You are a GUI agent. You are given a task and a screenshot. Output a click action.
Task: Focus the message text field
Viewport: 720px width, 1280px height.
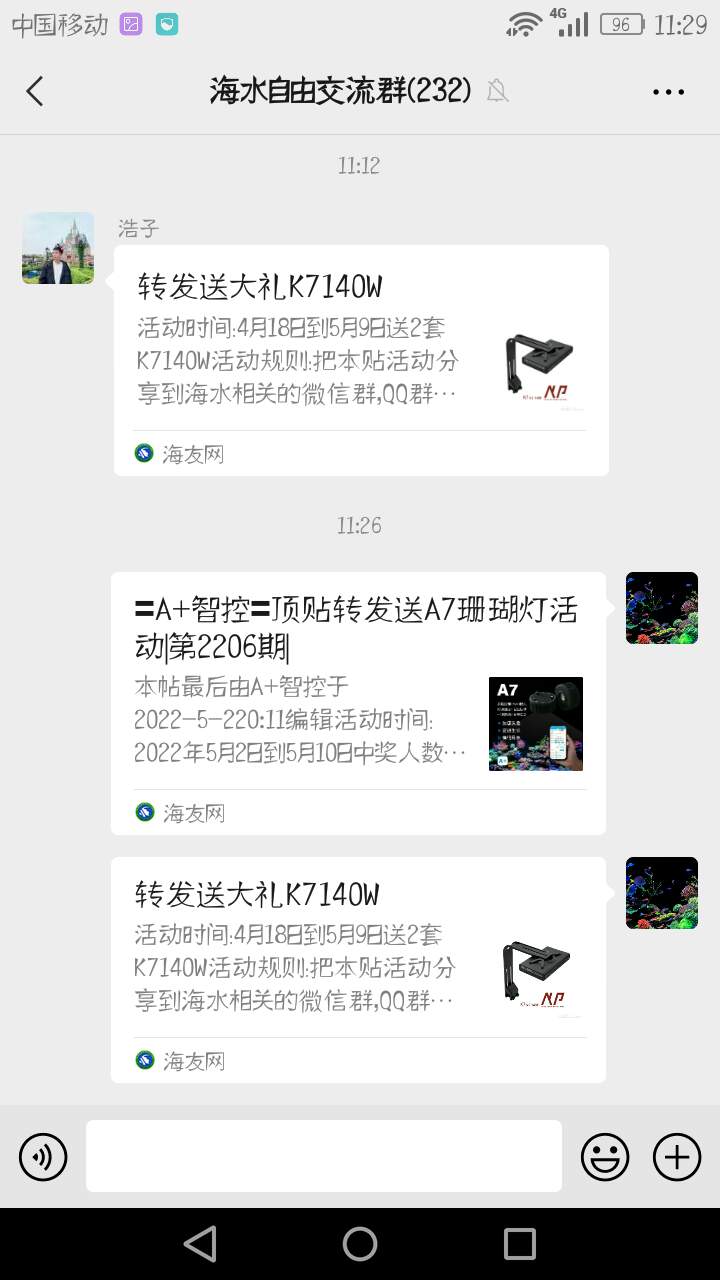323,1156
